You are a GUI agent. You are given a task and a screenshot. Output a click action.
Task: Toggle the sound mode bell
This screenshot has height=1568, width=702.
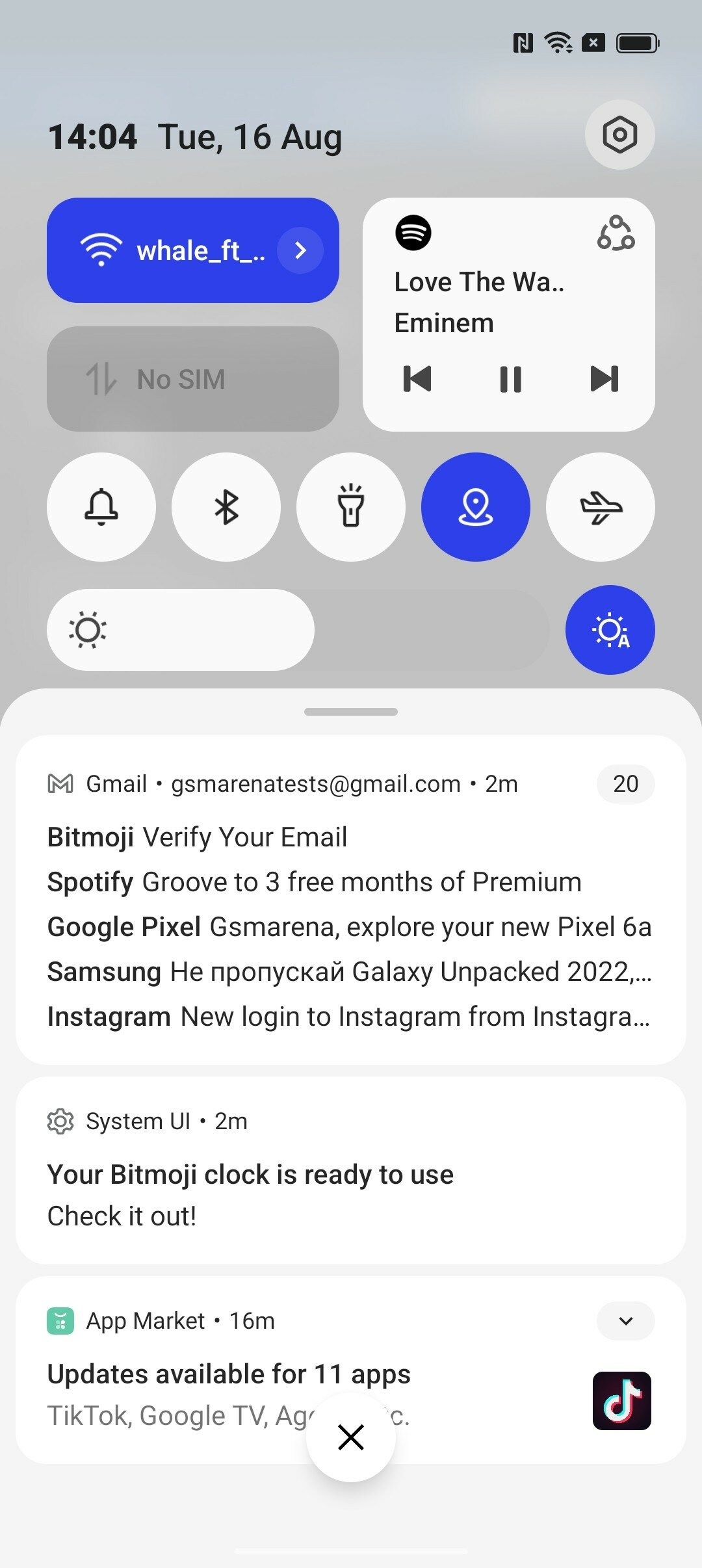click(x=101, y=507)
